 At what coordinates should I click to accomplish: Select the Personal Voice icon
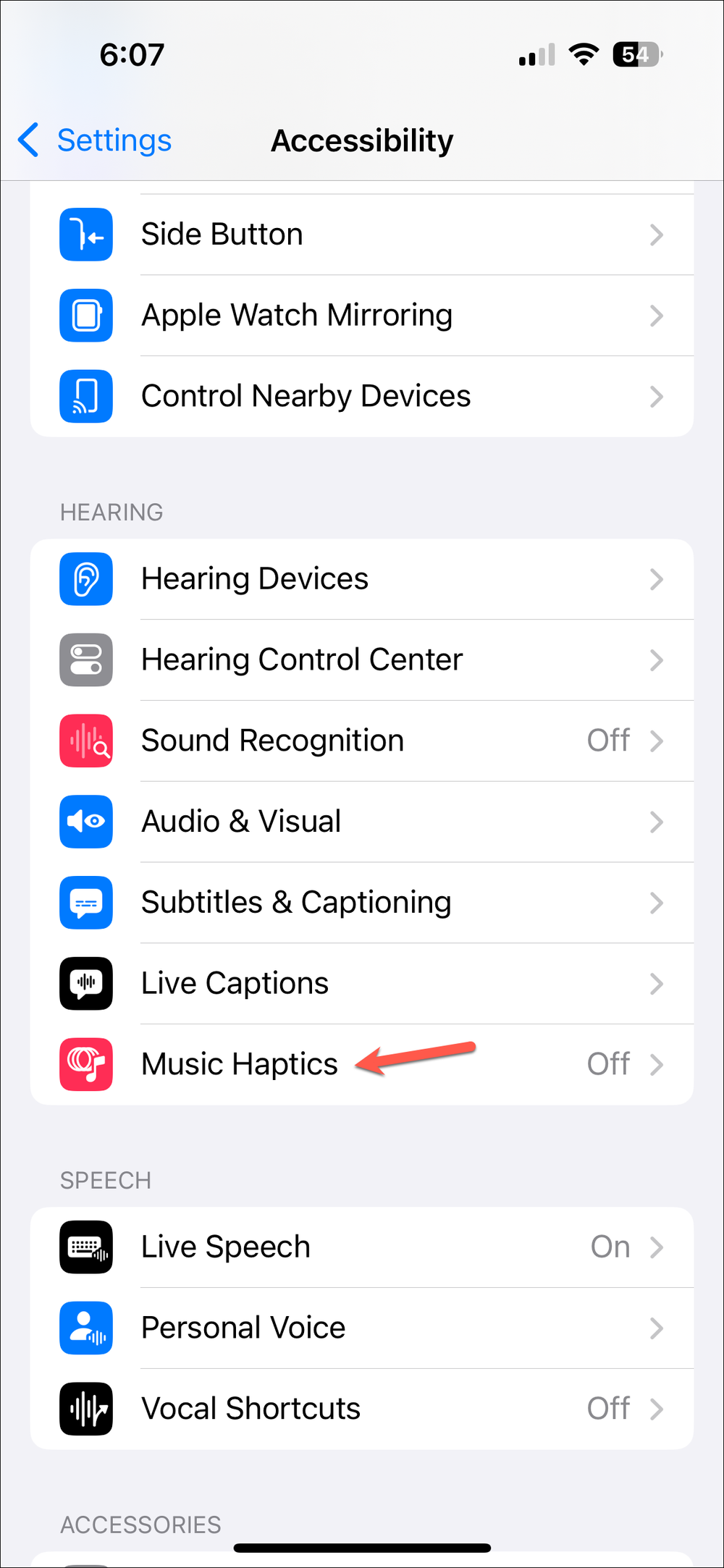pos(85,1328)
